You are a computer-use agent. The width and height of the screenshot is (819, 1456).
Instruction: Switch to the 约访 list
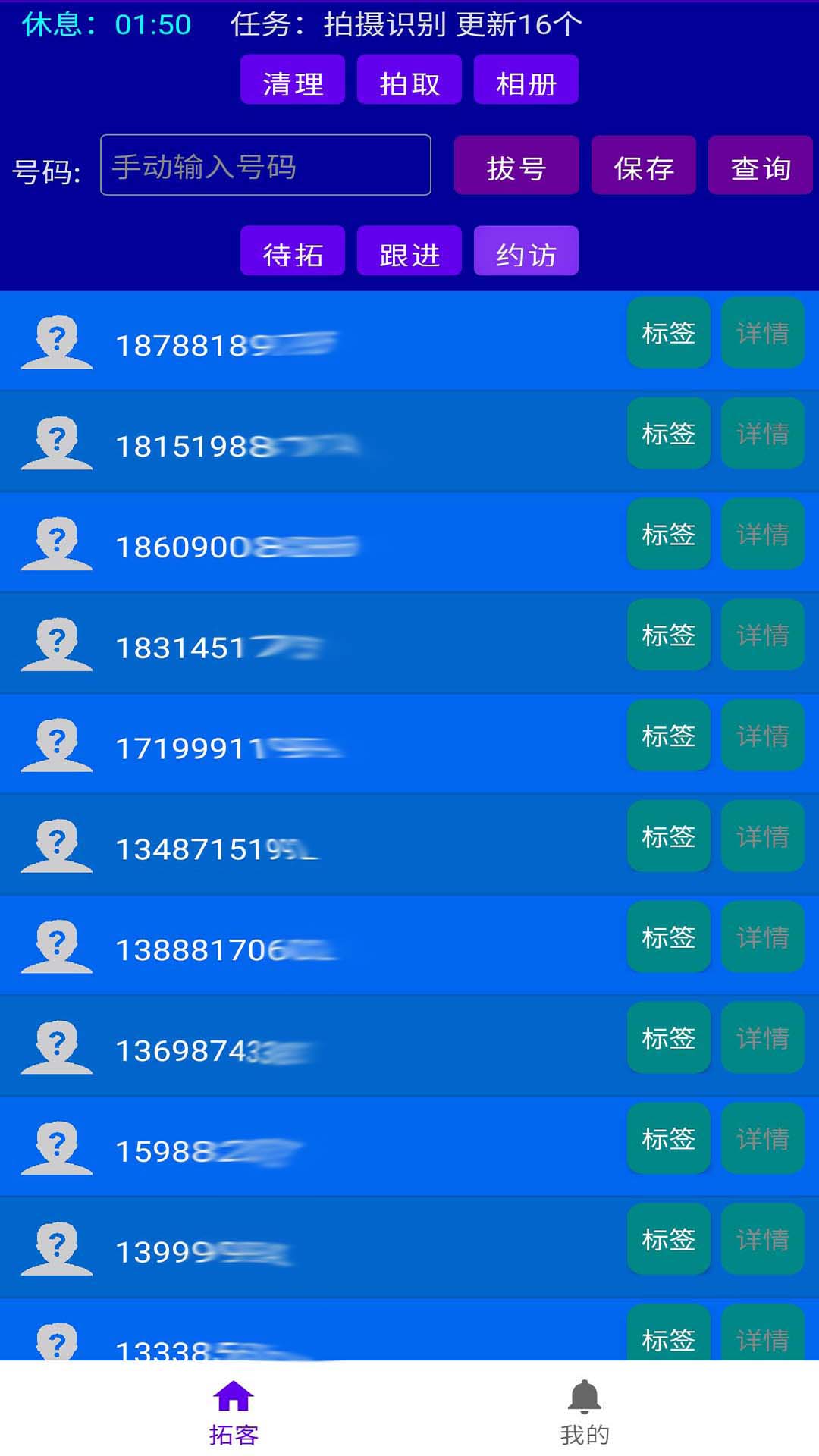tap(526, 251)
